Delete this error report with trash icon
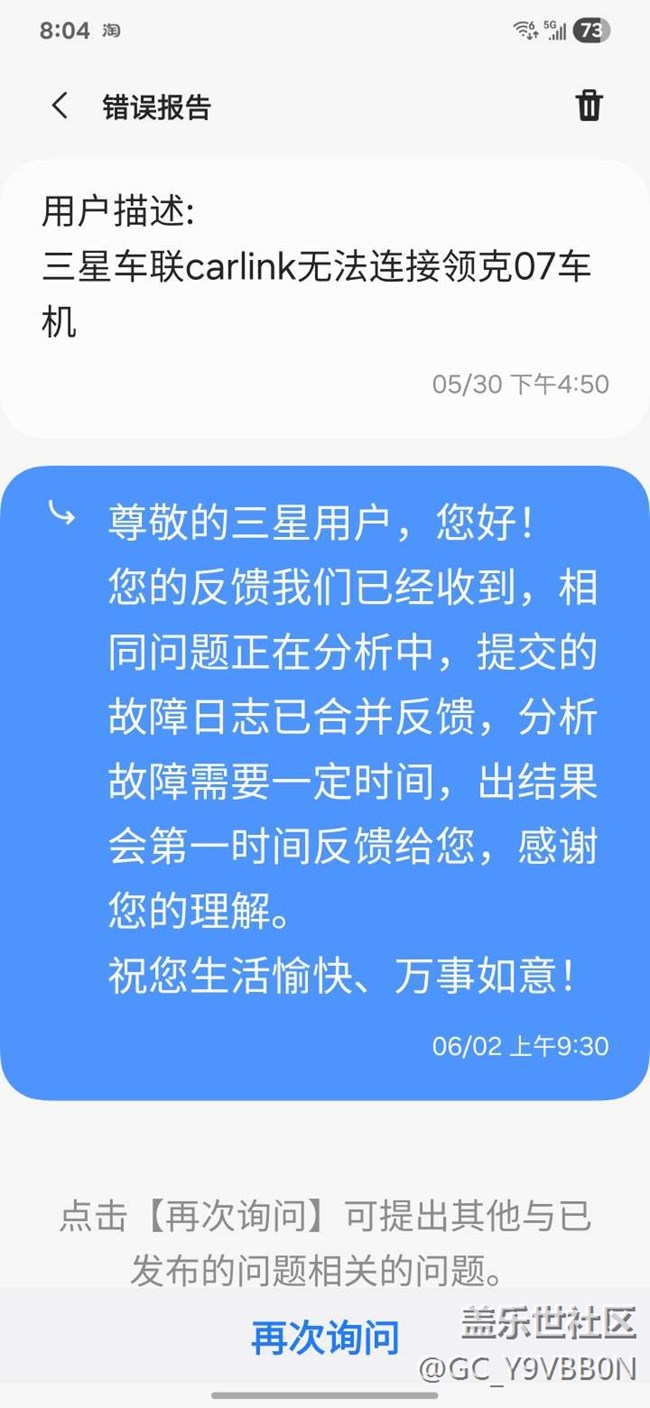Viewport: 650px width, 1408px height. click(x=589, y=105)
